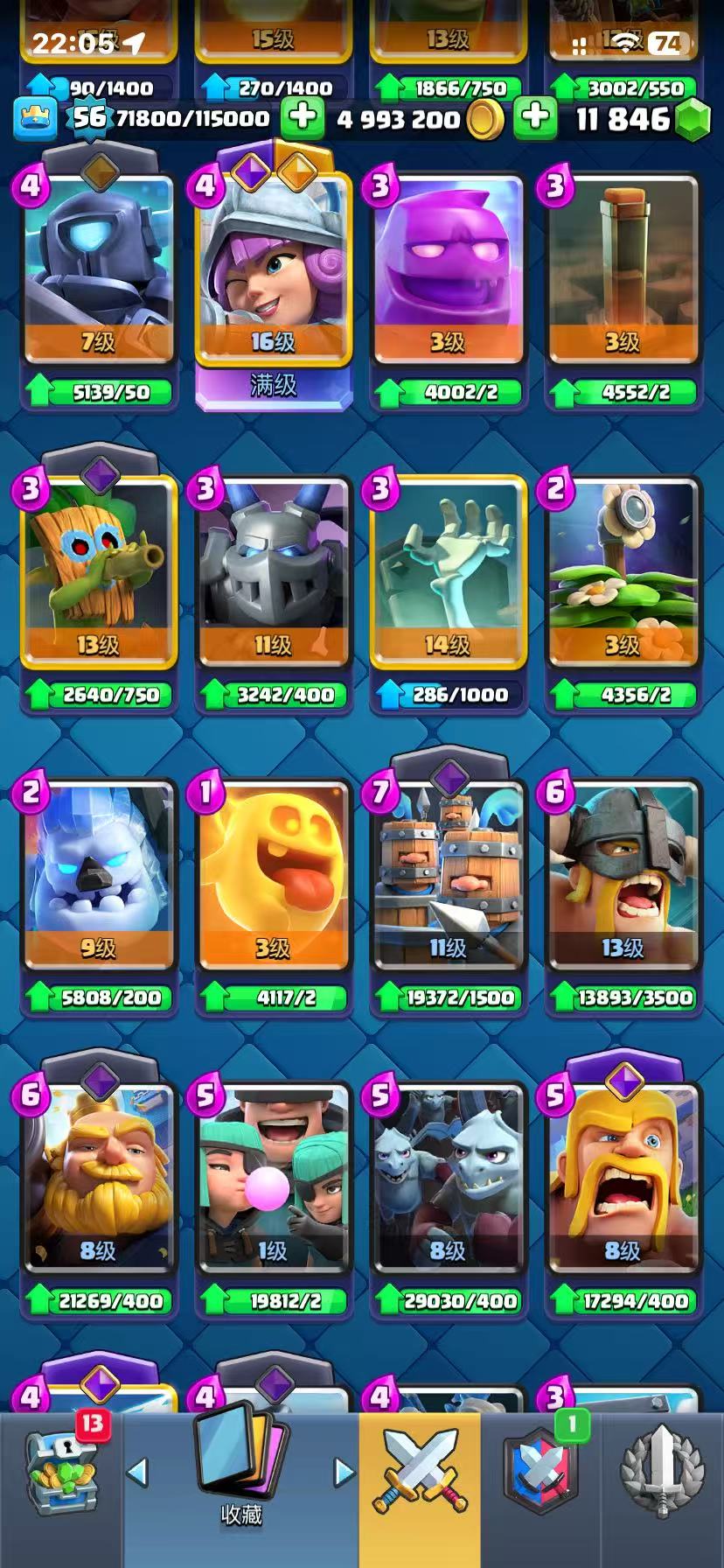Tap the green plus next to gems
Screen dimensions: 724x1568
pos(535,118)
